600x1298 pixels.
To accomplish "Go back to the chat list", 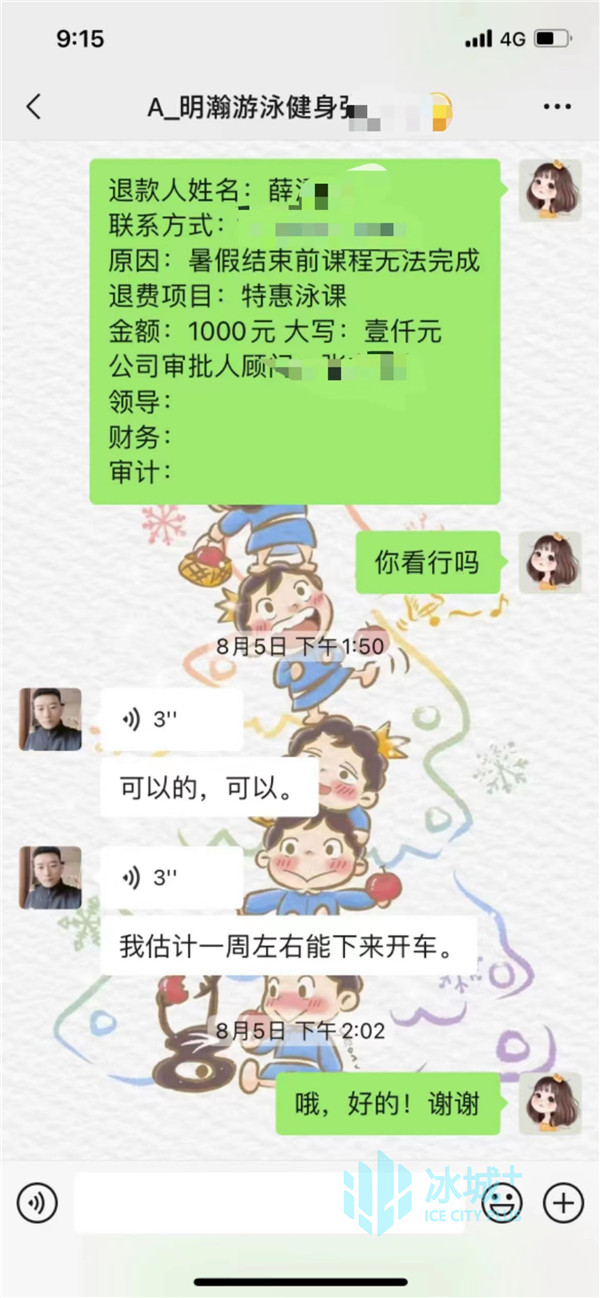I will (x=34, y=107).
